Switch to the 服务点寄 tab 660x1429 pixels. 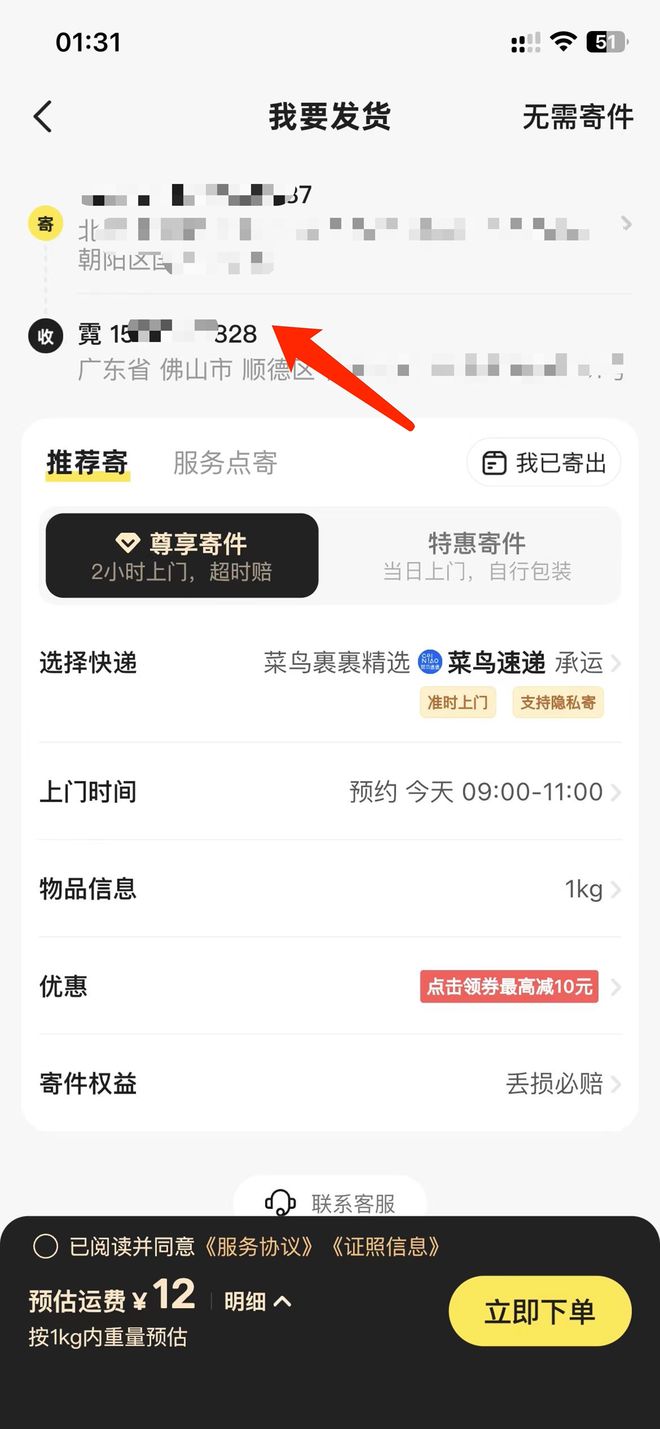coord(225,463)
